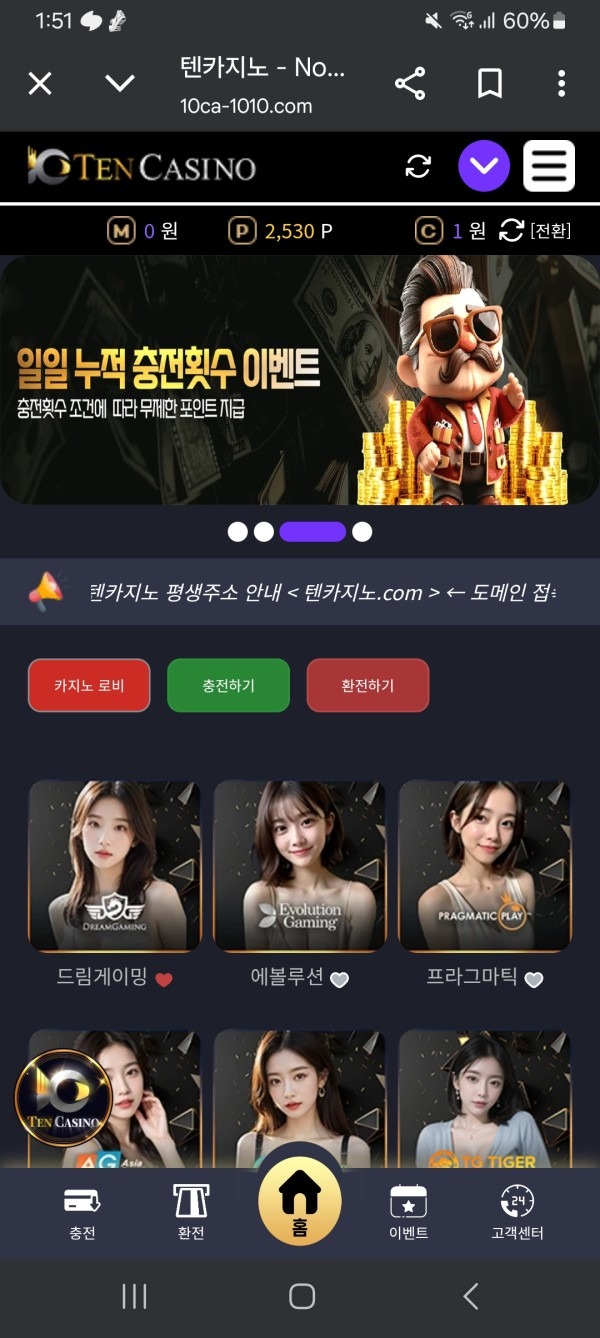Bookmark this page
600x1338 pixels.
pos(489,84)
